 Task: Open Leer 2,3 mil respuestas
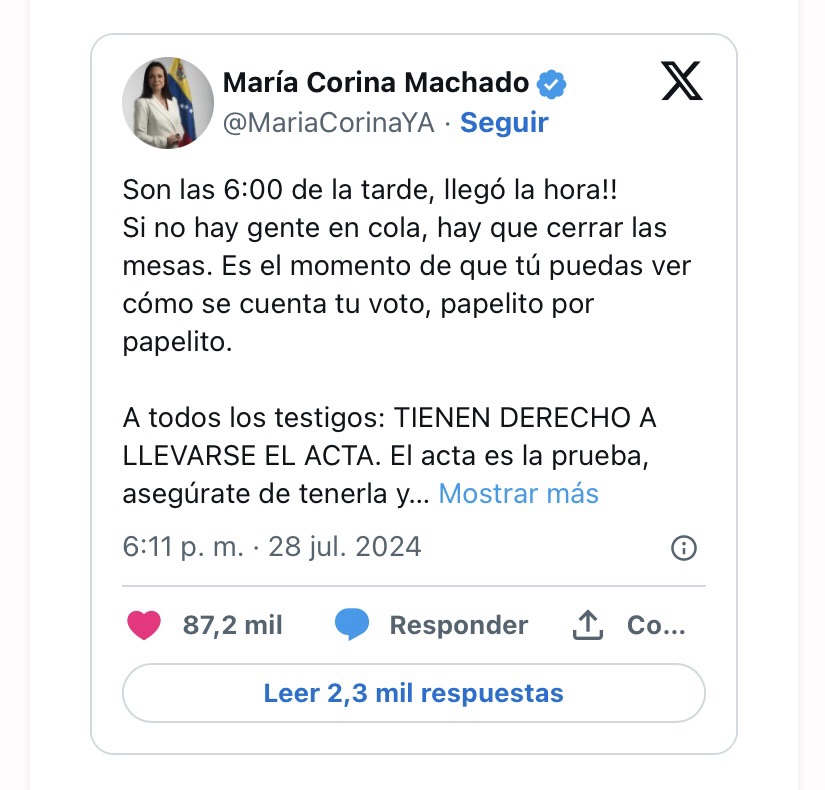click(413, 693)
